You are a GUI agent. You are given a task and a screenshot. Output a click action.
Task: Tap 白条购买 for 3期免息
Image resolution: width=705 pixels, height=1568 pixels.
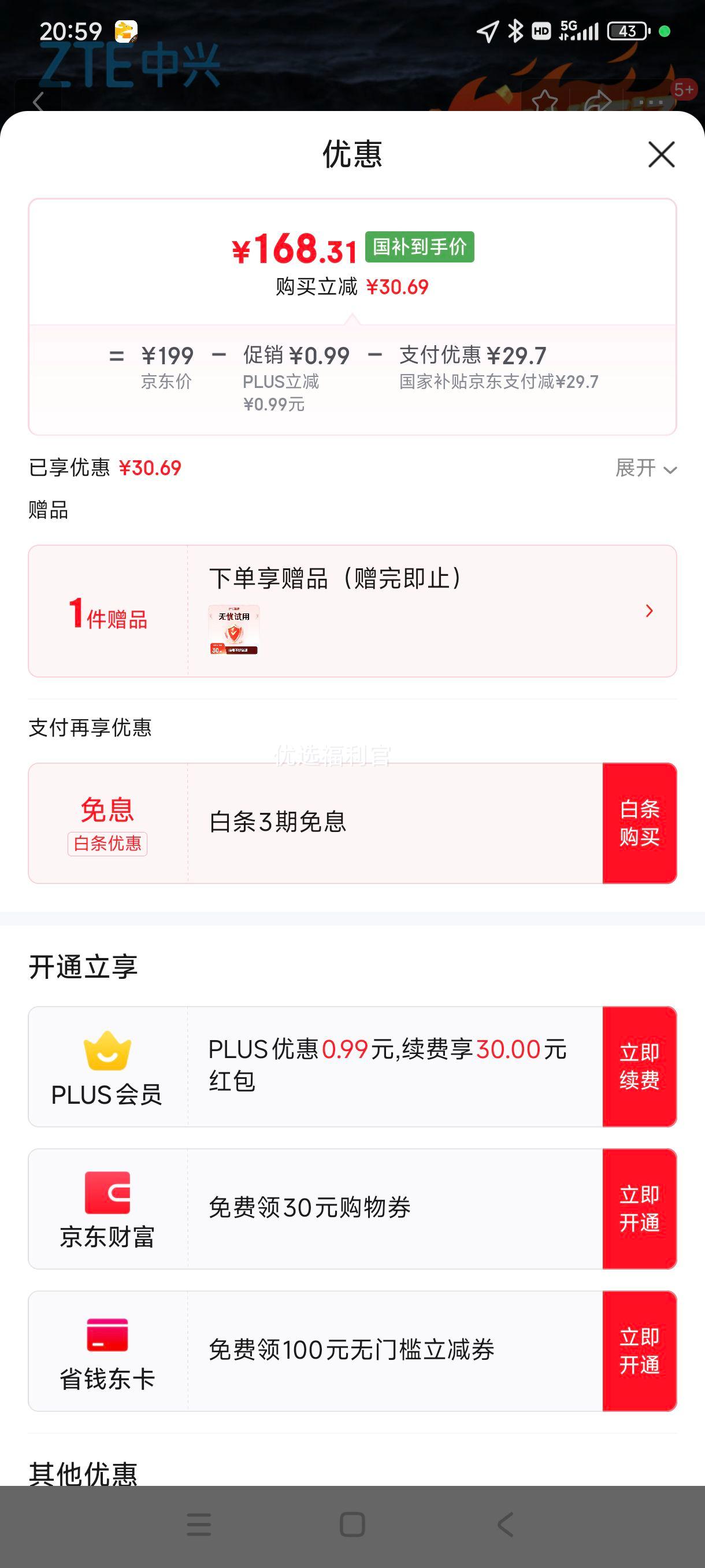639,823
